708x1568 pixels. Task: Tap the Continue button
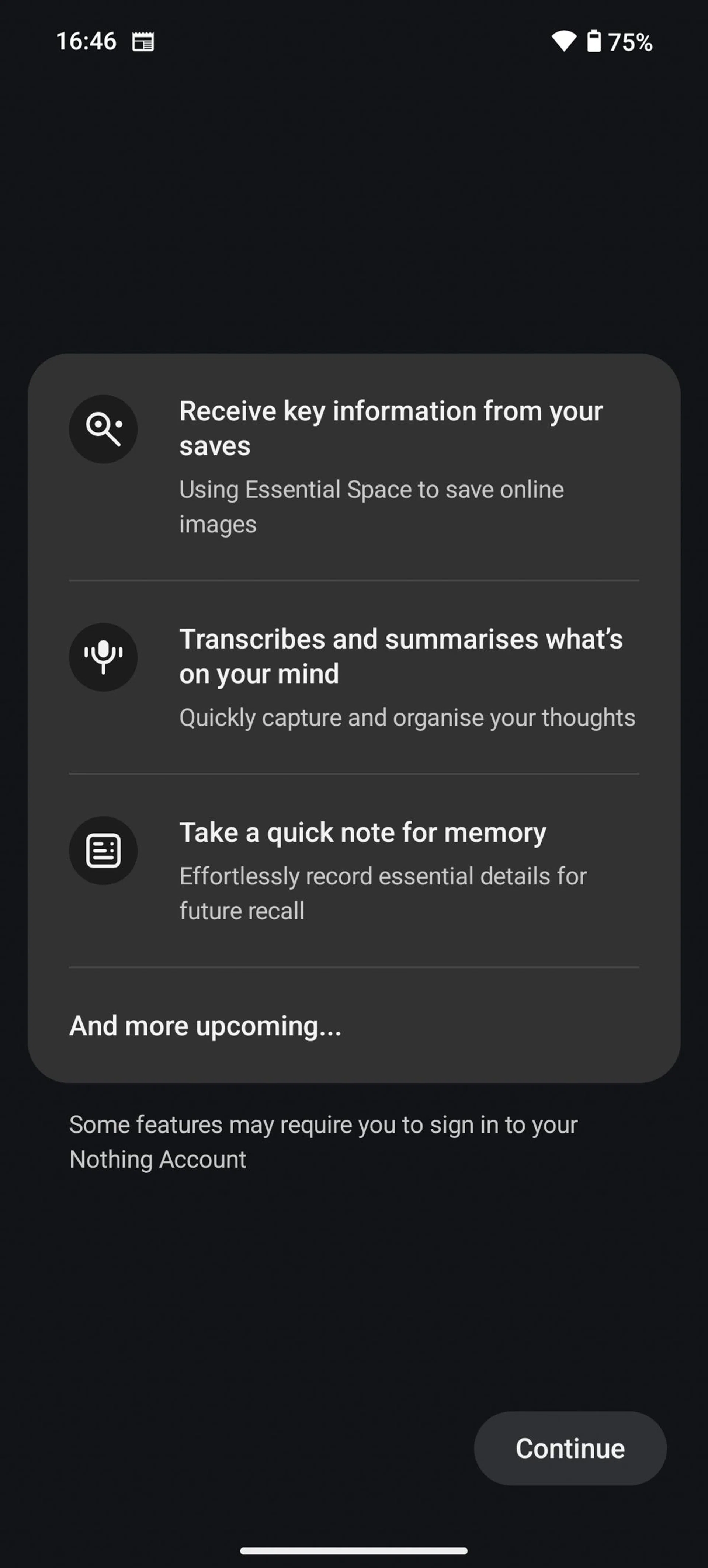coord(570,1448)
